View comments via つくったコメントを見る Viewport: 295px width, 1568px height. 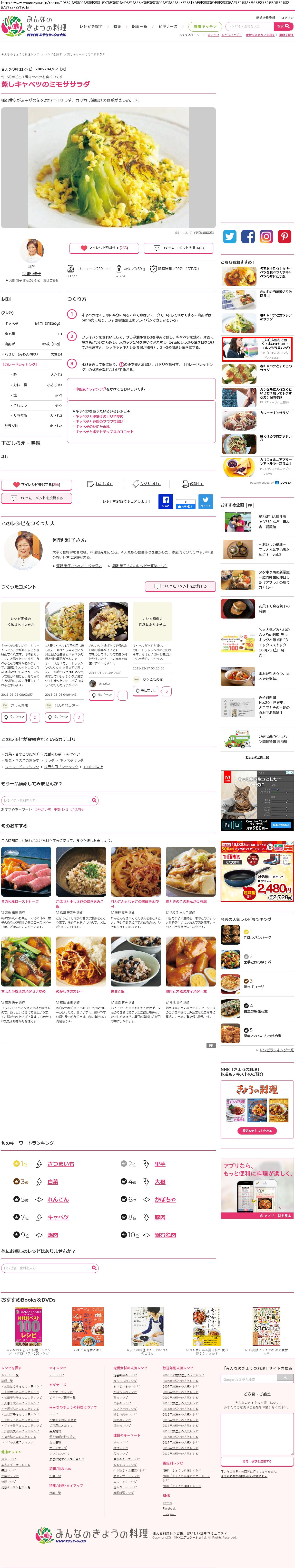coord(178,248)
